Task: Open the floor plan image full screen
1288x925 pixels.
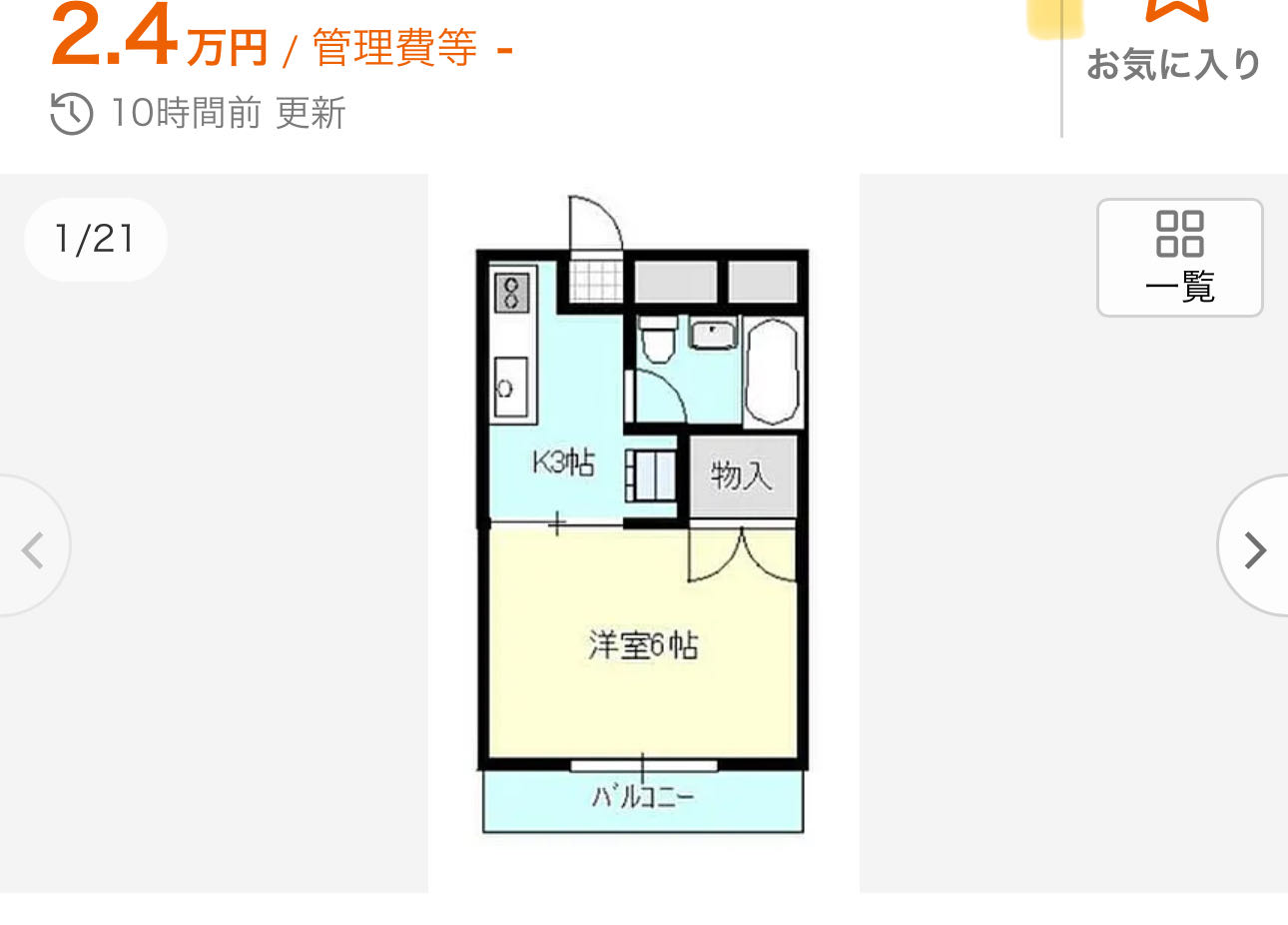Action: click(643, 532)
